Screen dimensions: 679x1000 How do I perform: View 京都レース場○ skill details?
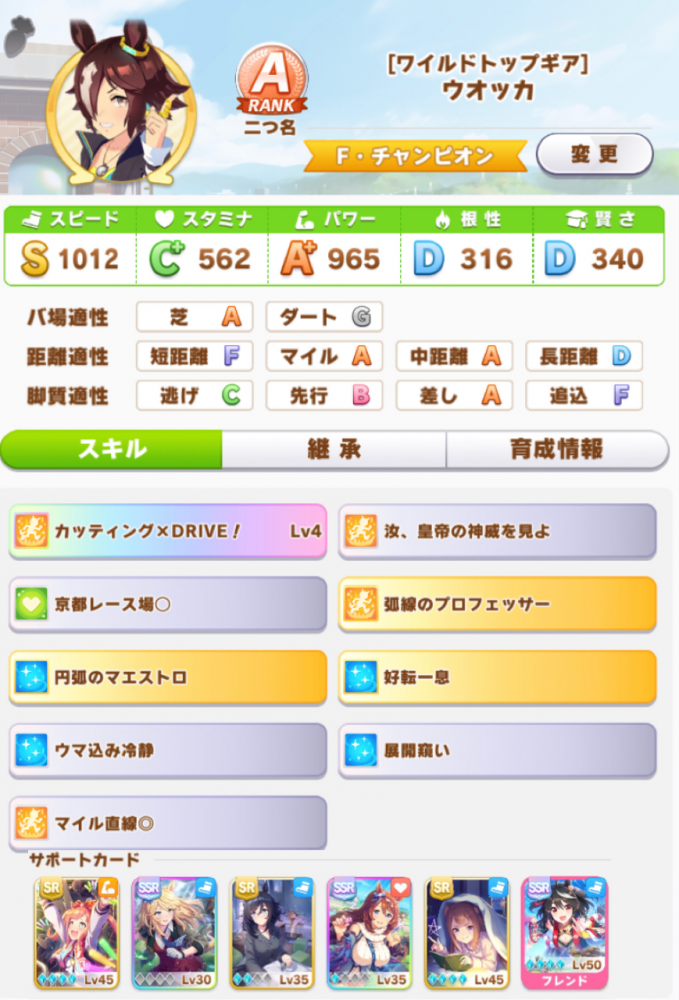pyautogui.click(x=168, y=604)
